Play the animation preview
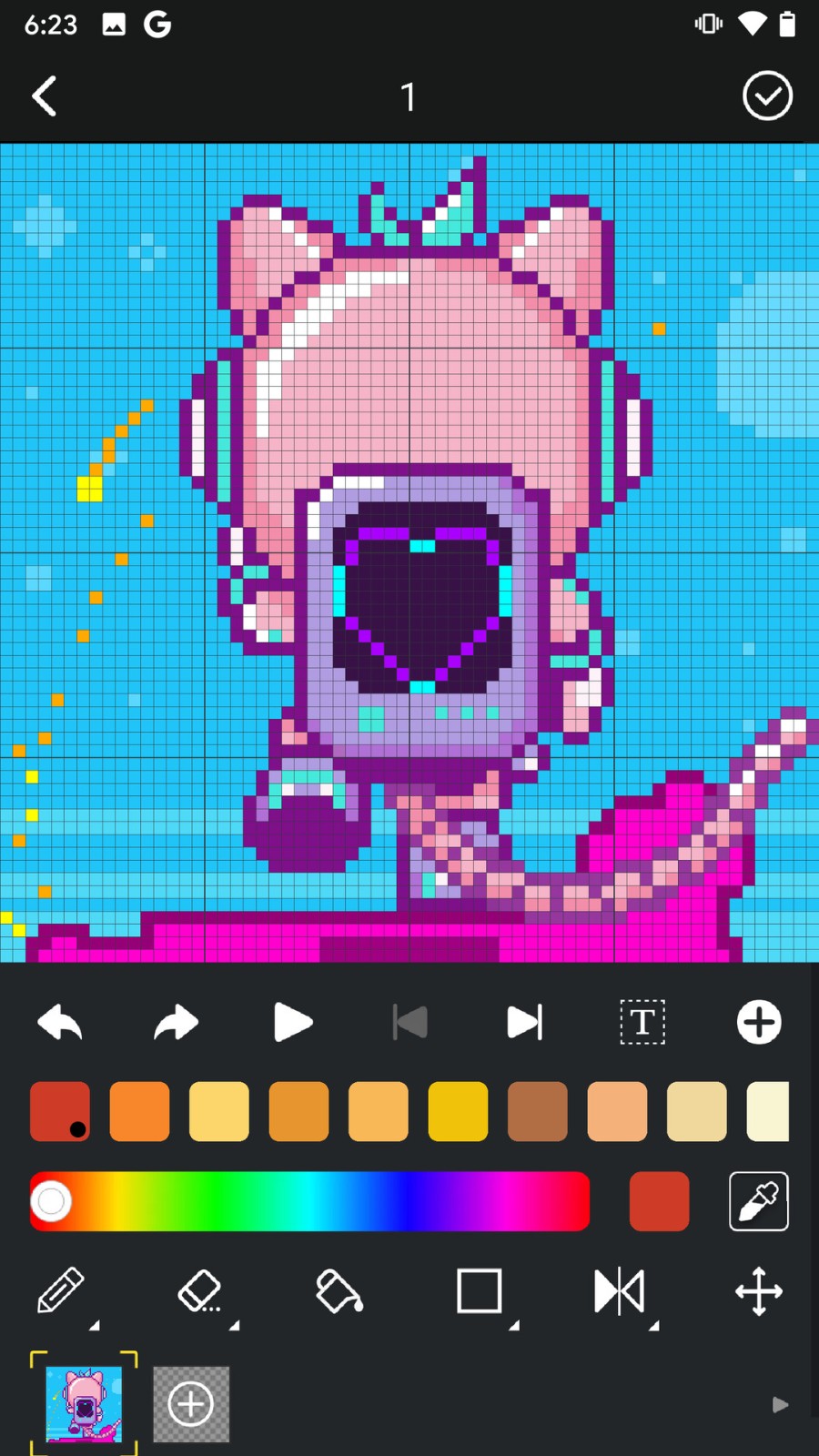Image resolution: width=819 pixels, height=1456 pixels. pyautogui.click(x=292, y=1022)
